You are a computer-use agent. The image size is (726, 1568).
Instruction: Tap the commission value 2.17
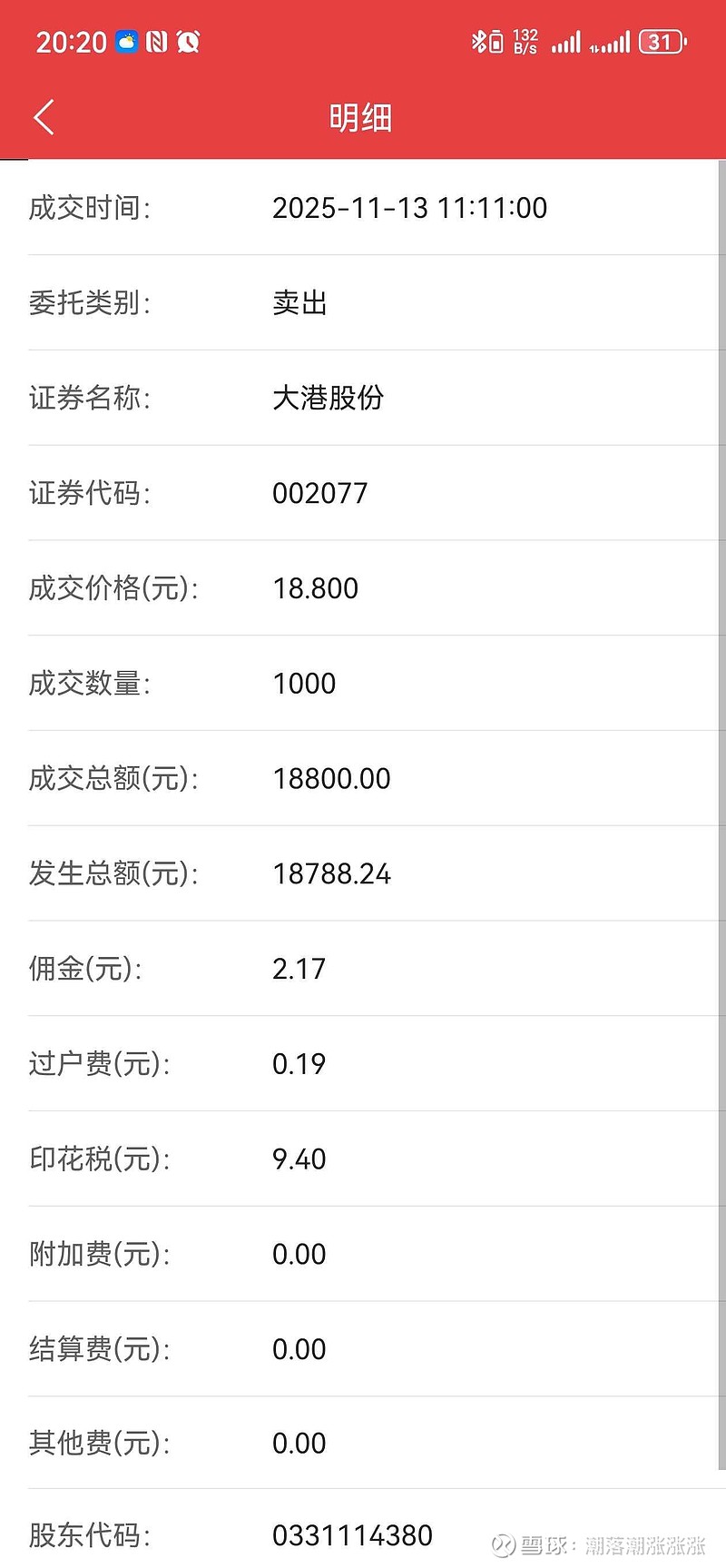point(299,968)
